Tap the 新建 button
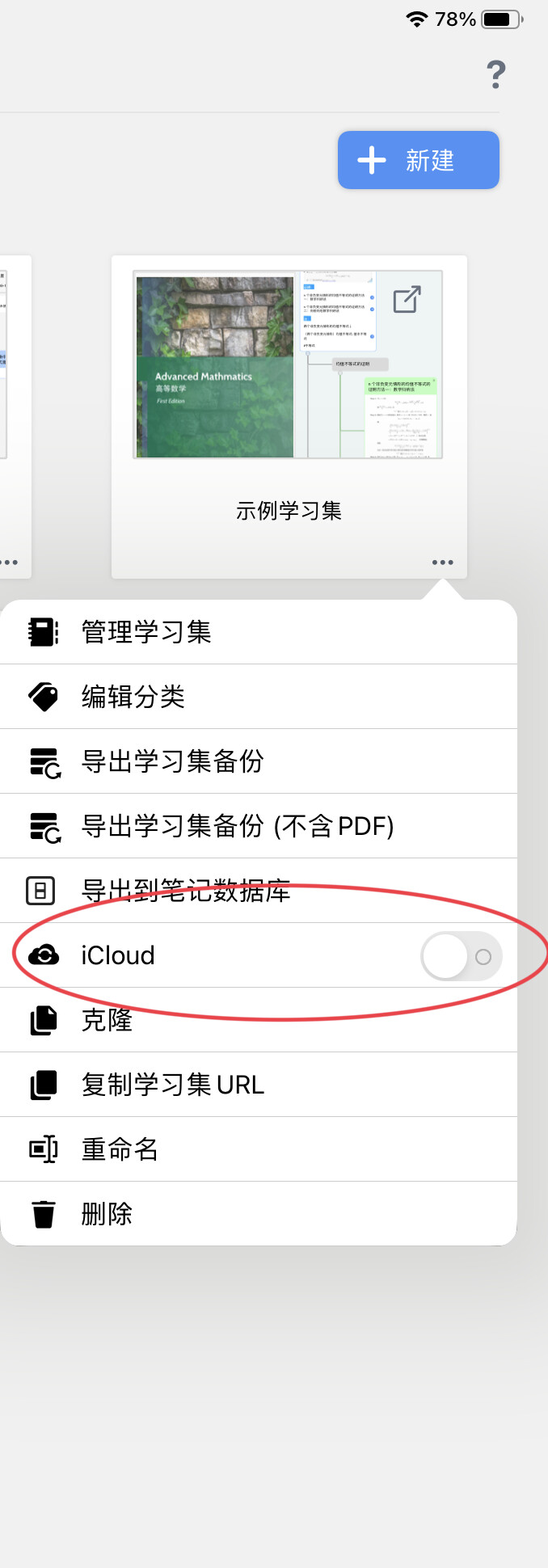Image resolution: width=548 pixels, height=1568 pixels. 418,160
